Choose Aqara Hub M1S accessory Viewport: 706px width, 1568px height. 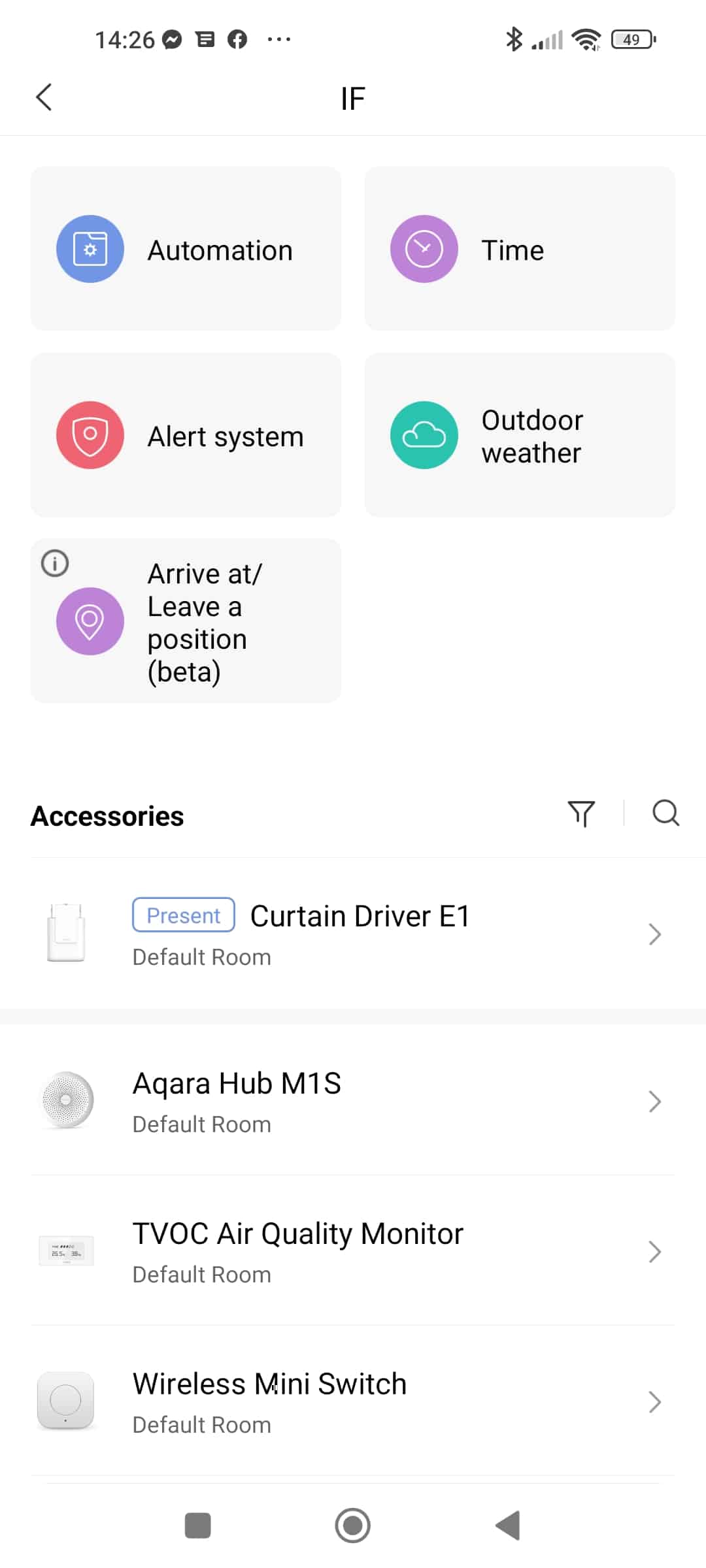pos(353,1102)
